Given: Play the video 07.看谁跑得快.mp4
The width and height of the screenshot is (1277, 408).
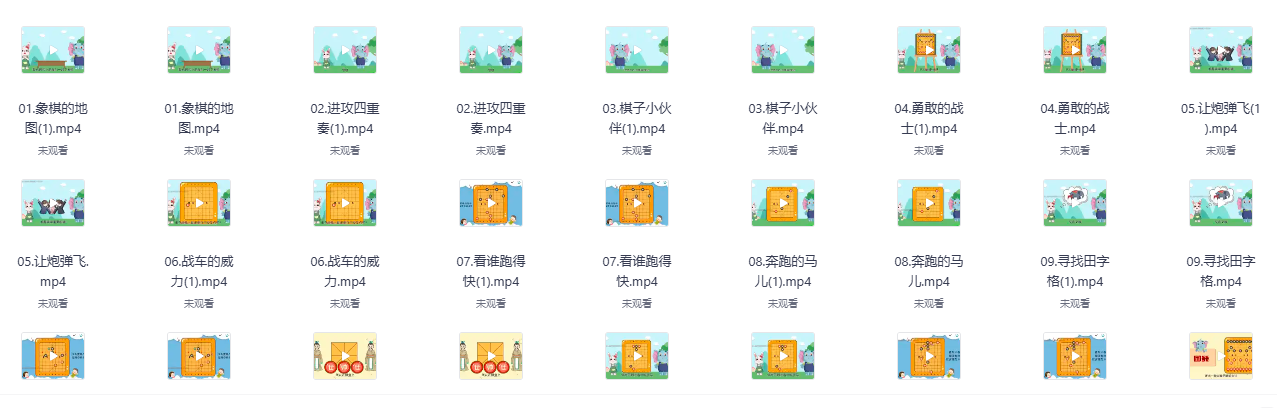Looking at the screenshot, I should [x=637, y=203].
